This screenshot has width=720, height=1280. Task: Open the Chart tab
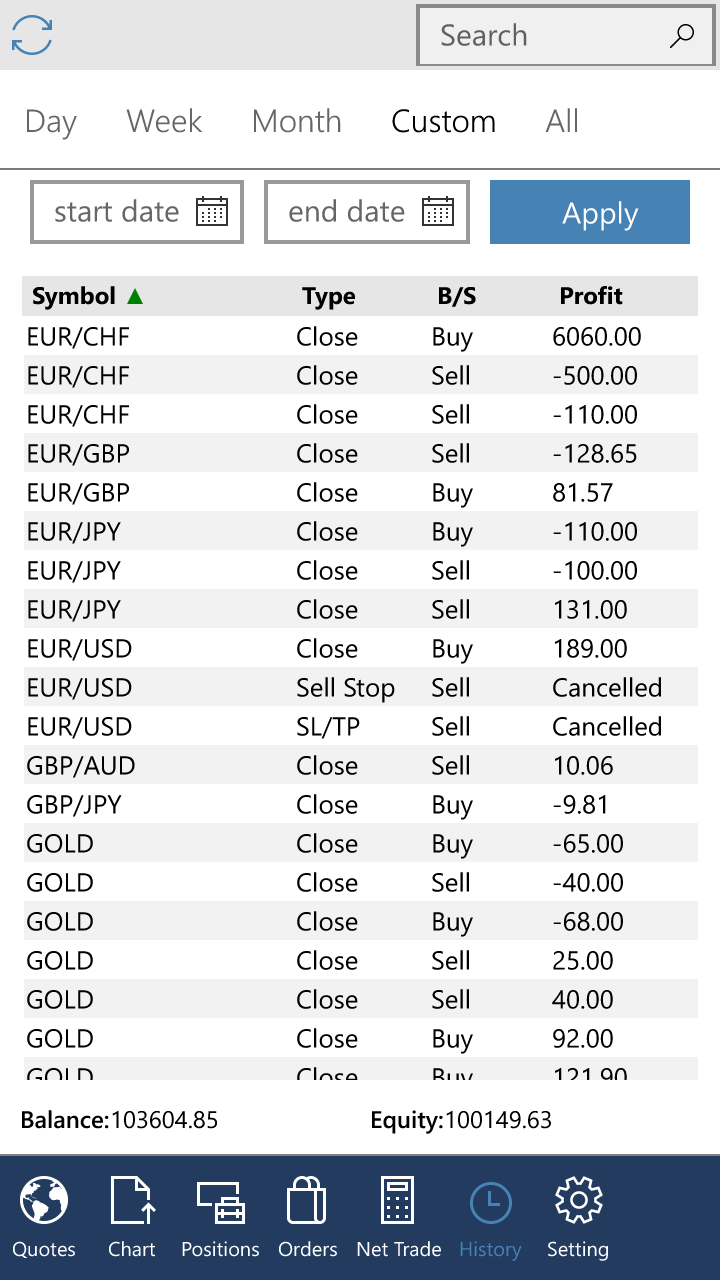coord(132,1217)
